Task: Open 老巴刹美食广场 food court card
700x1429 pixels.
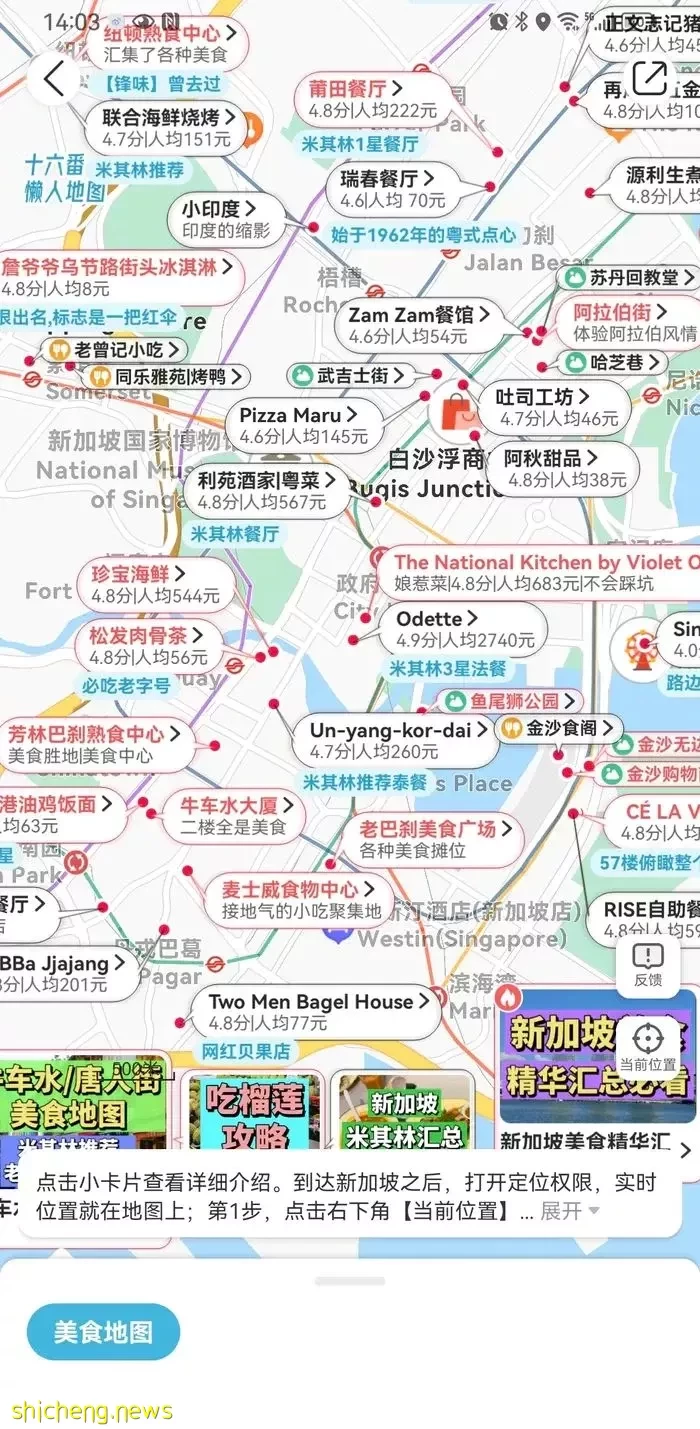Action: coord(438,839)
